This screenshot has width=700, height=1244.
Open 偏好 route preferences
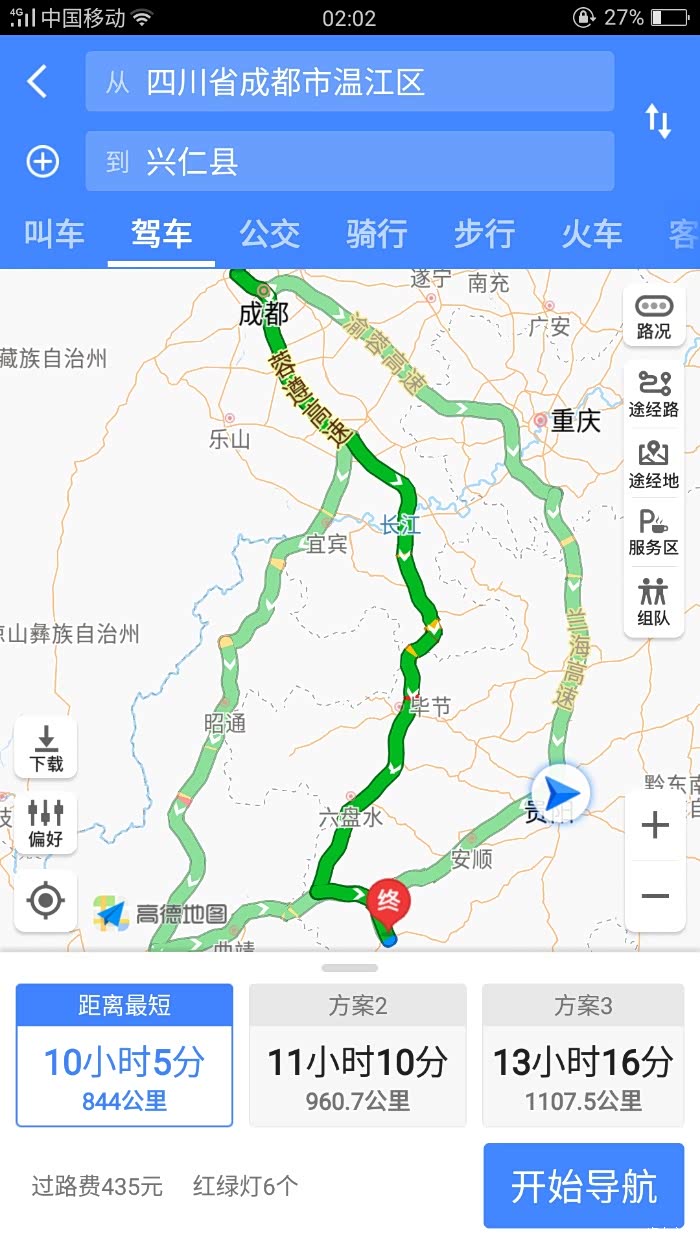(46, 823)
